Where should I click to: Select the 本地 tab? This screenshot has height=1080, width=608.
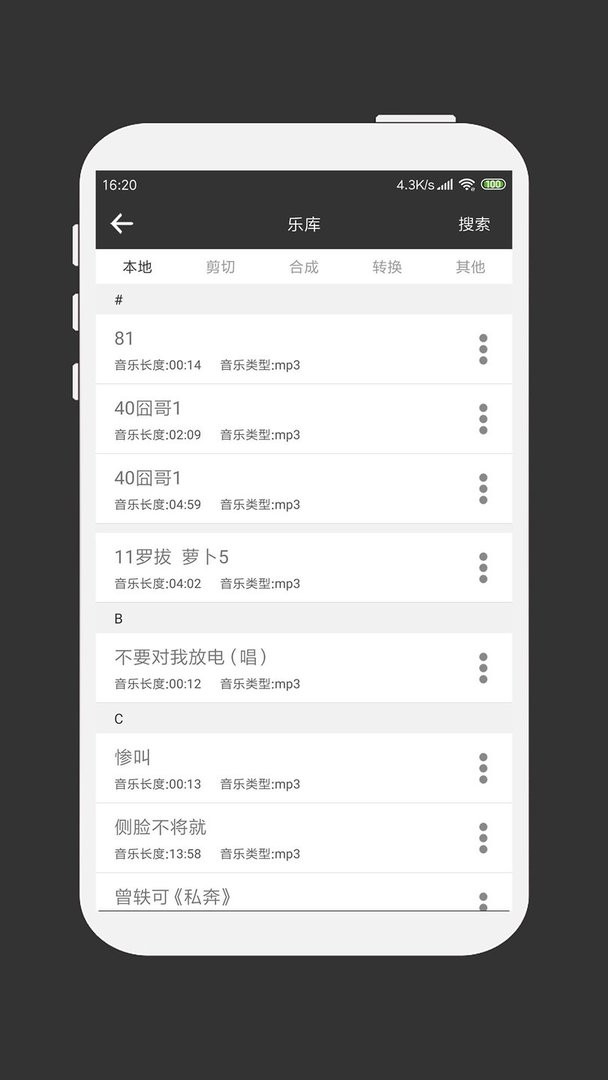(137, 267)
